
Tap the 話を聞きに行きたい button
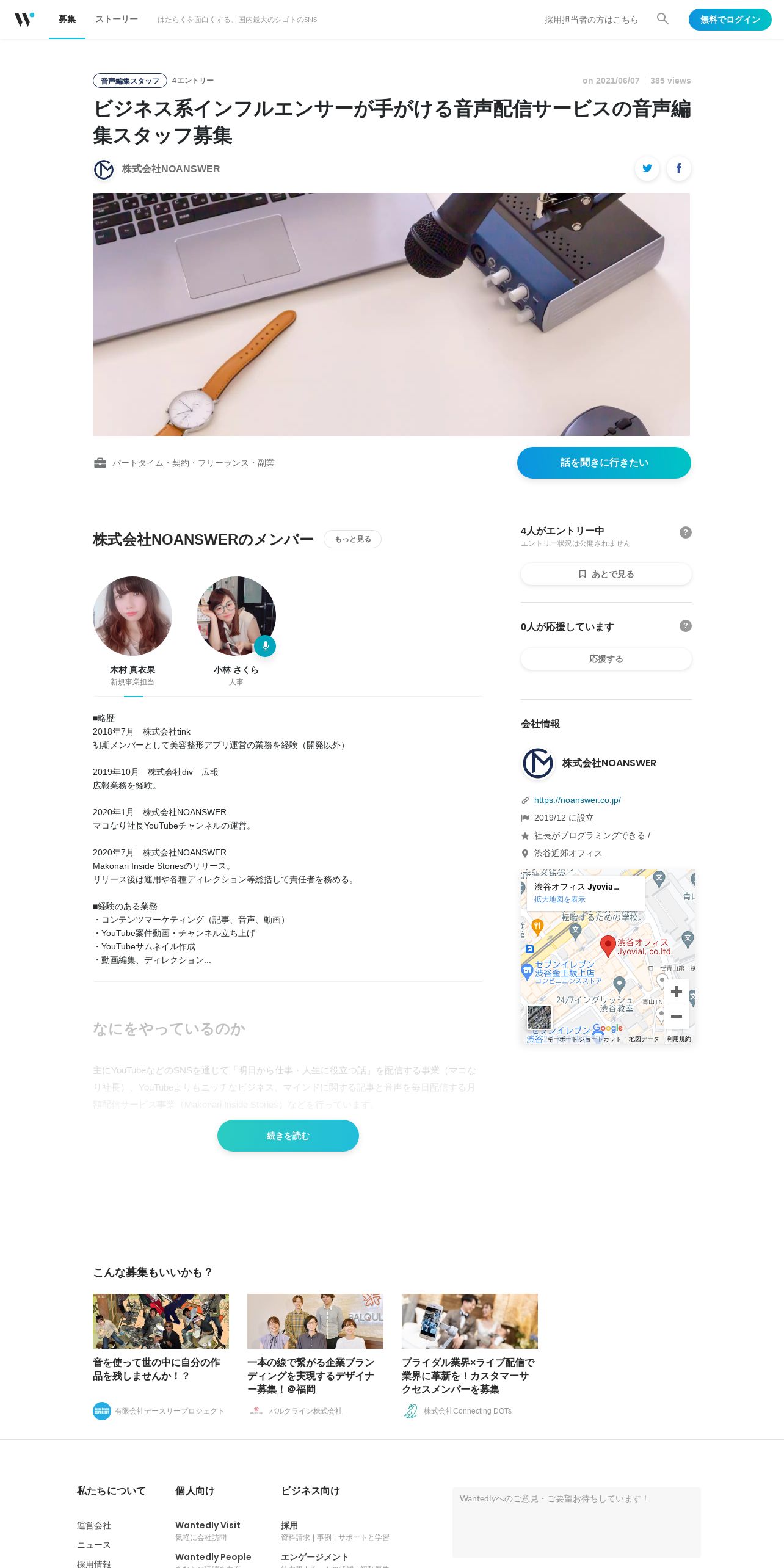604,463
